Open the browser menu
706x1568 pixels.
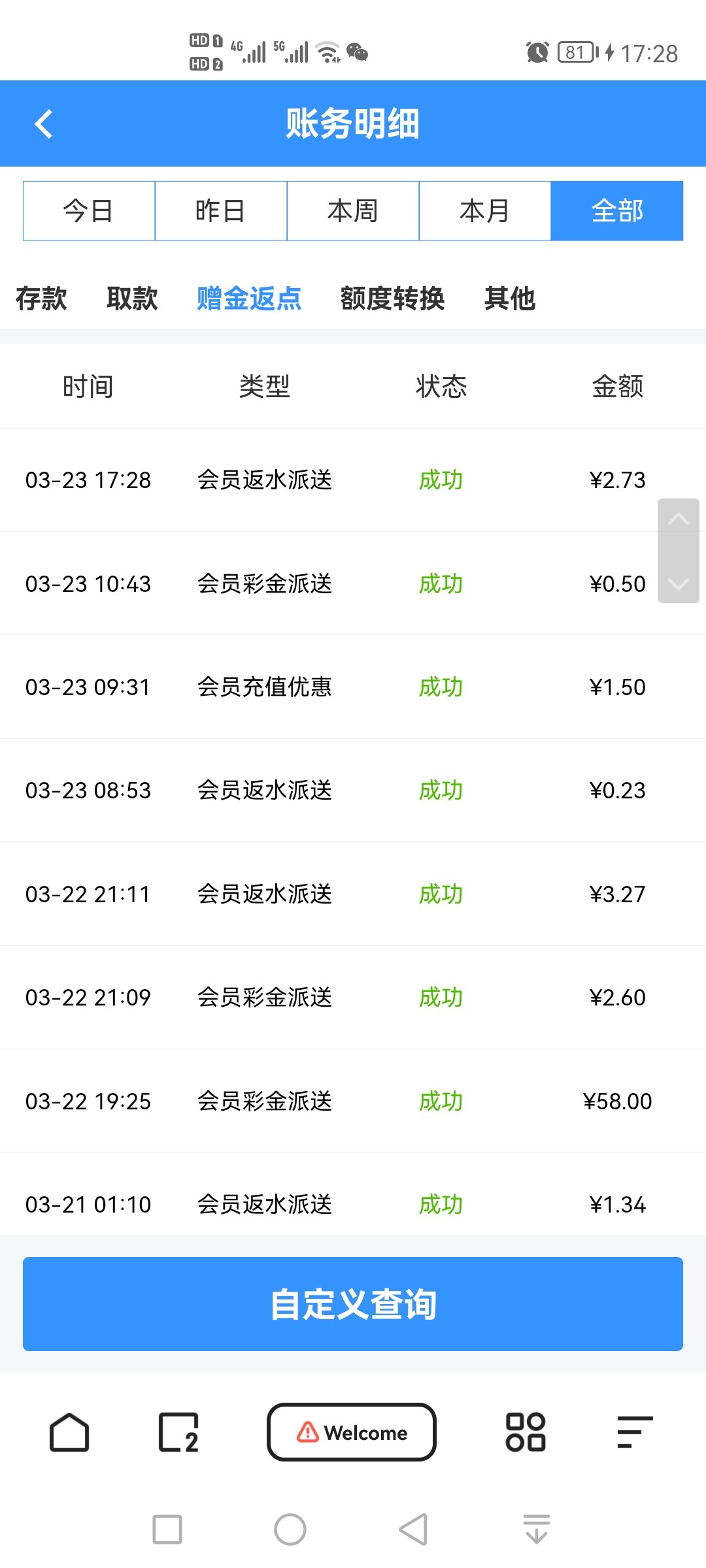click(x=635, y=1432)
